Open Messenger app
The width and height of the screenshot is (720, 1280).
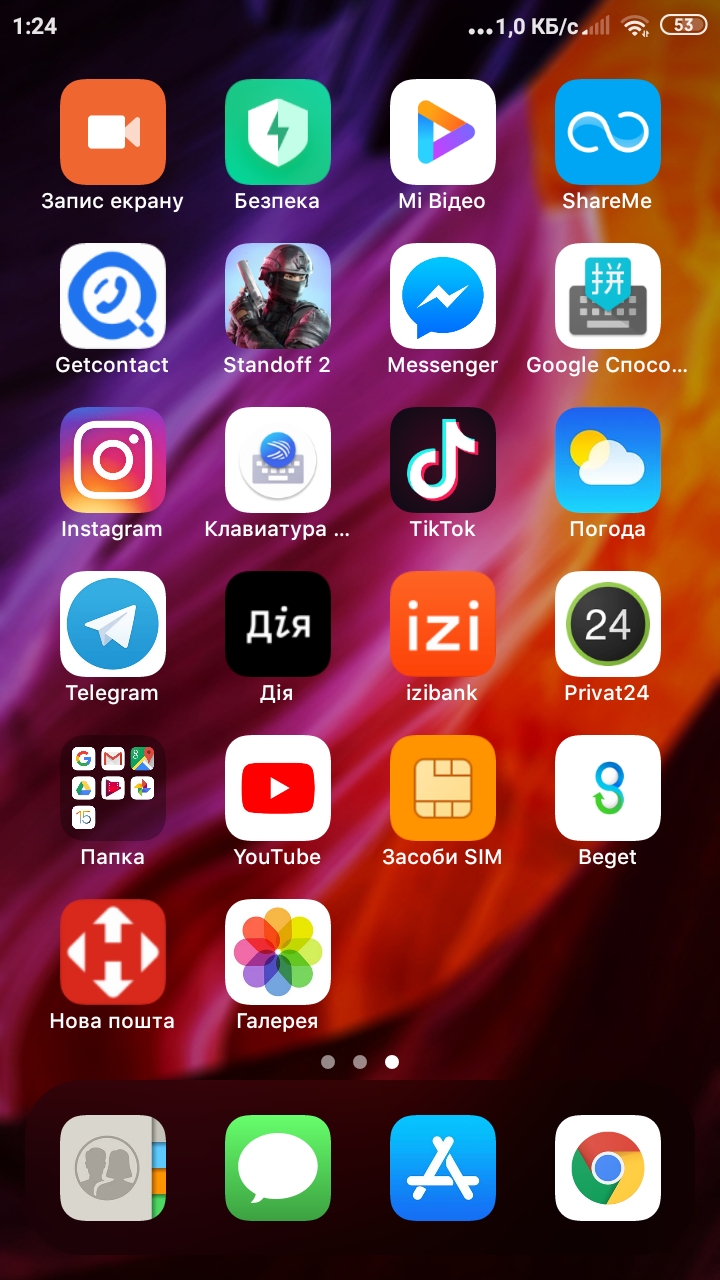[443, 296]
